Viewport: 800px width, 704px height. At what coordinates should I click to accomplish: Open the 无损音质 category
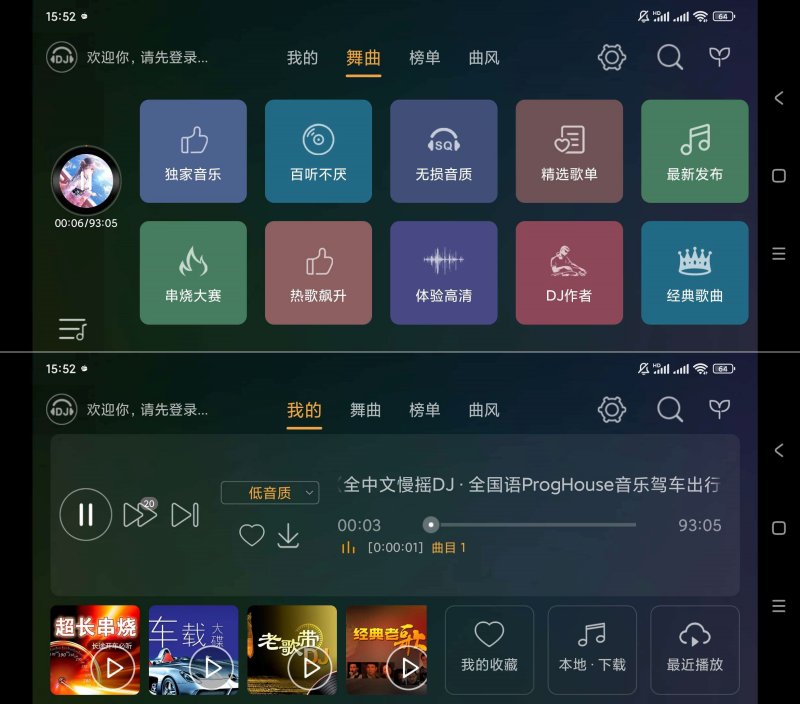point(443,151)
